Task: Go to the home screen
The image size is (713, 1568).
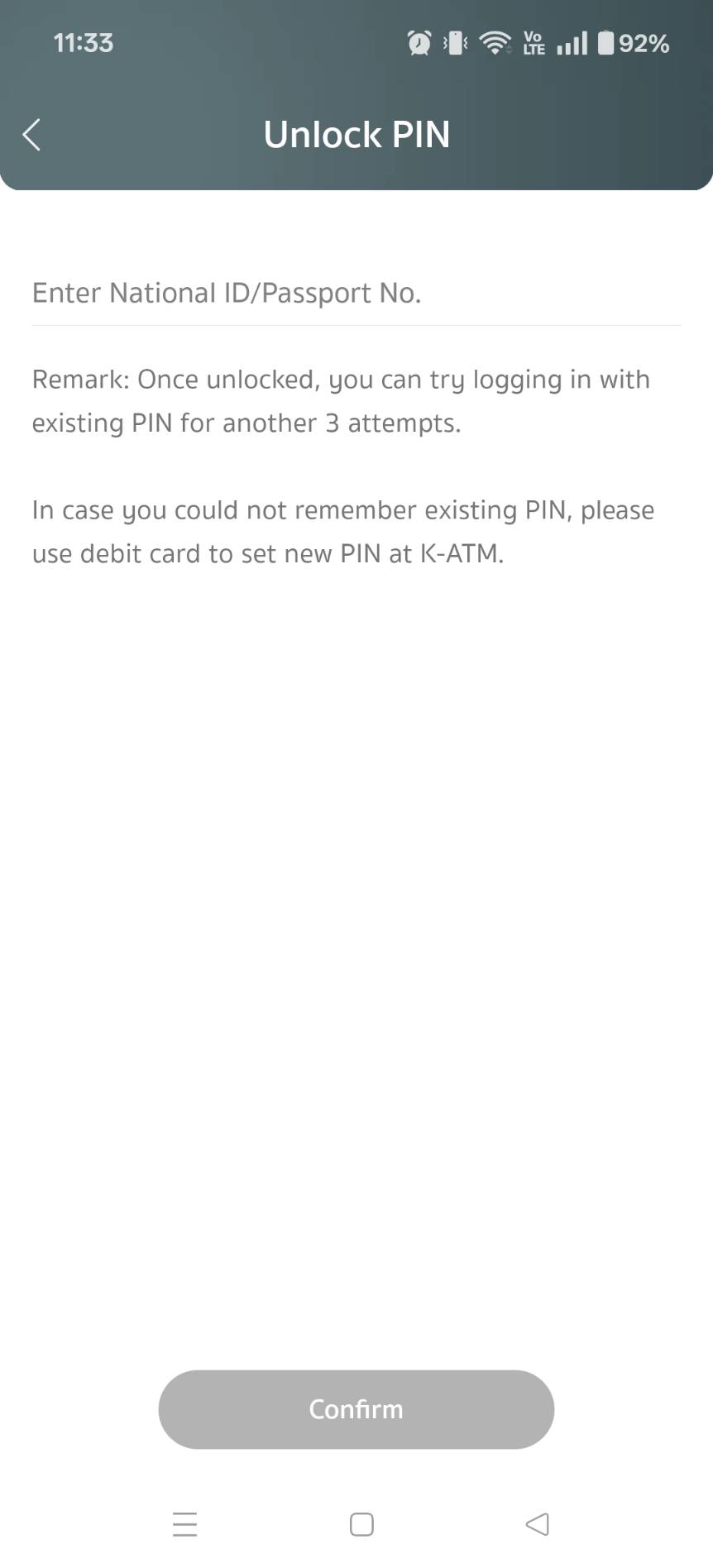Action: [x=361, y=1523]
